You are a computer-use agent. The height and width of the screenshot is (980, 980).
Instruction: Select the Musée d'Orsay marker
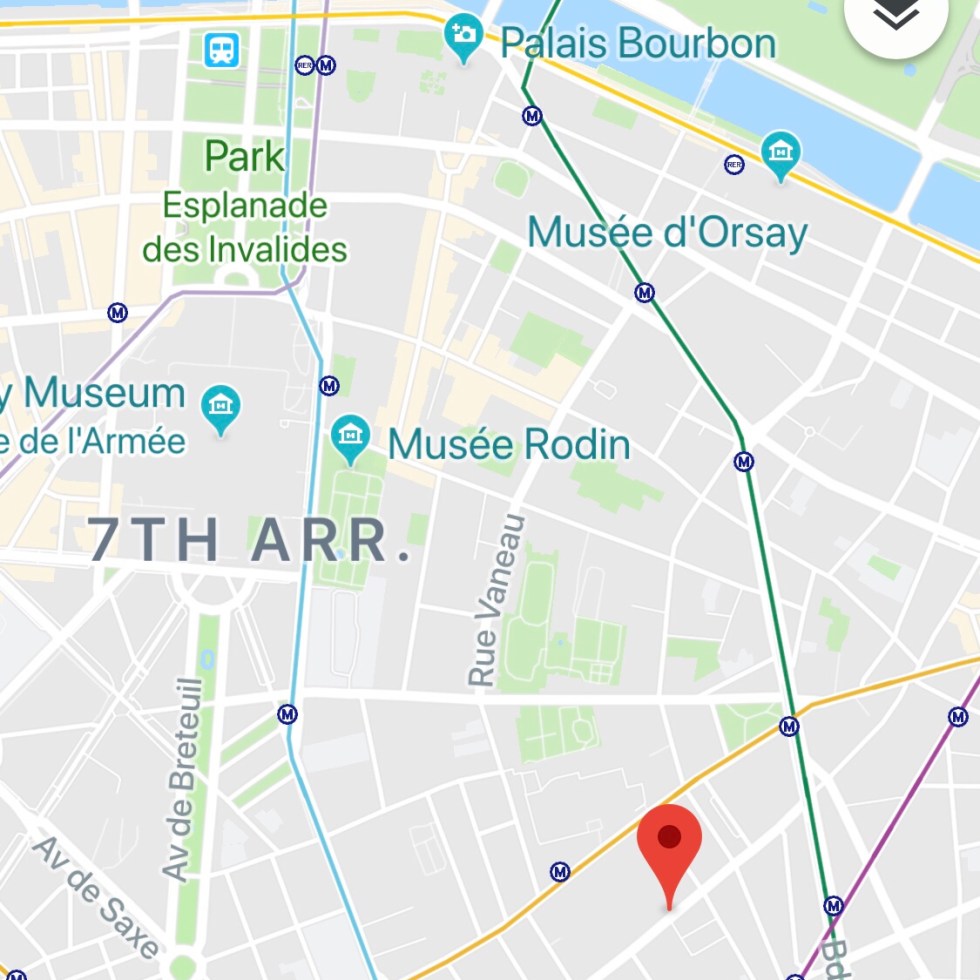(x=780, y=154)
